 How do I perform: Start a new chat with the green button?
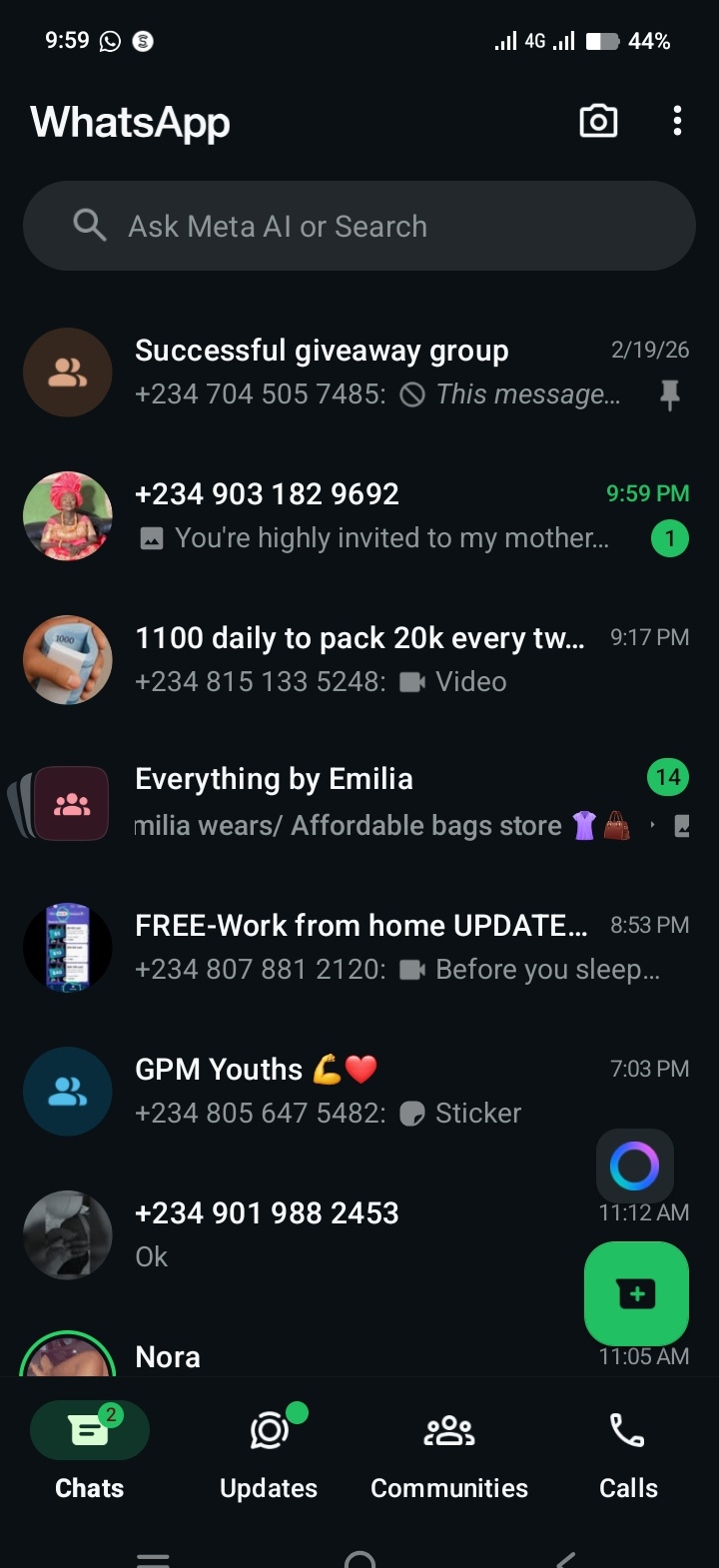coord(636,1293)
